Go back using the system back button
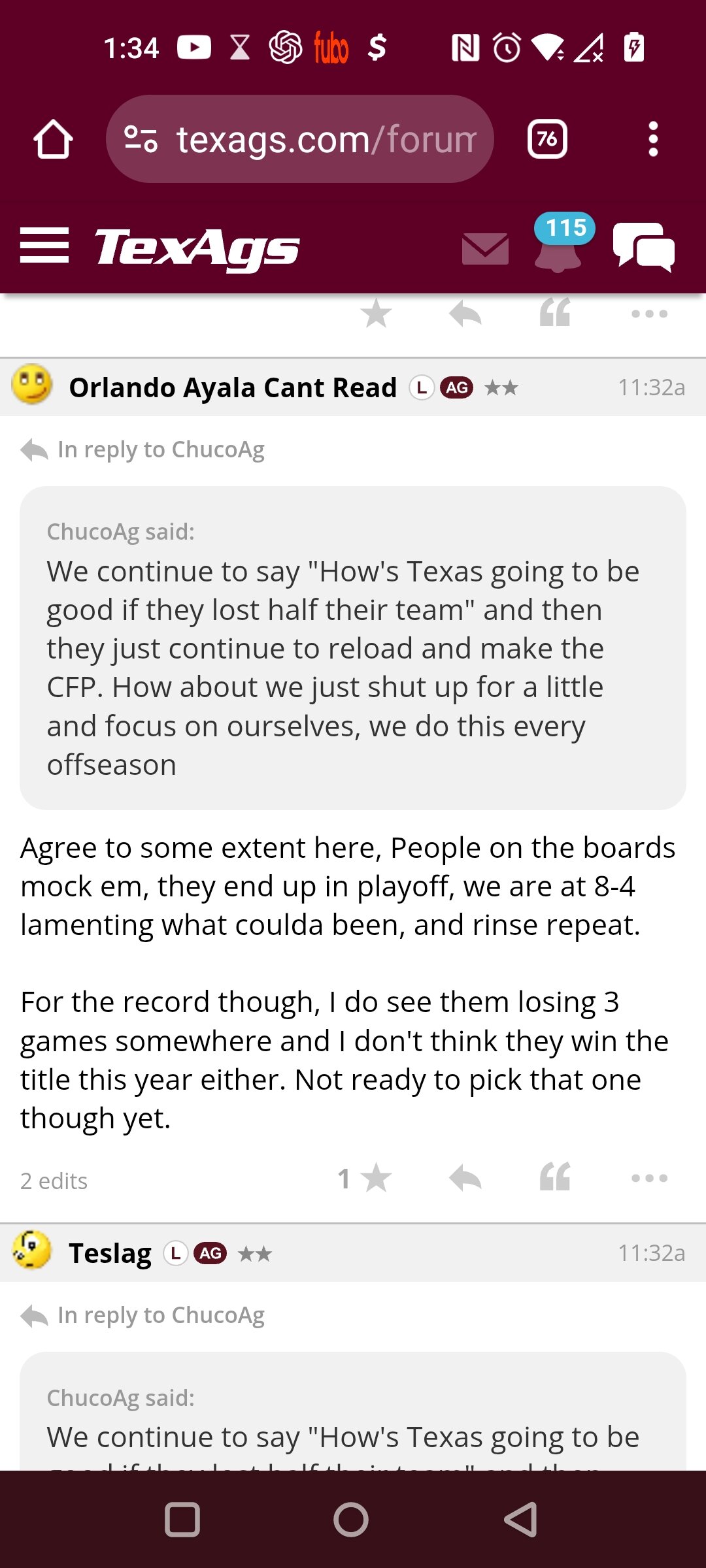The width and height of the screenshot is (706, 1568). coord(521,1520)
